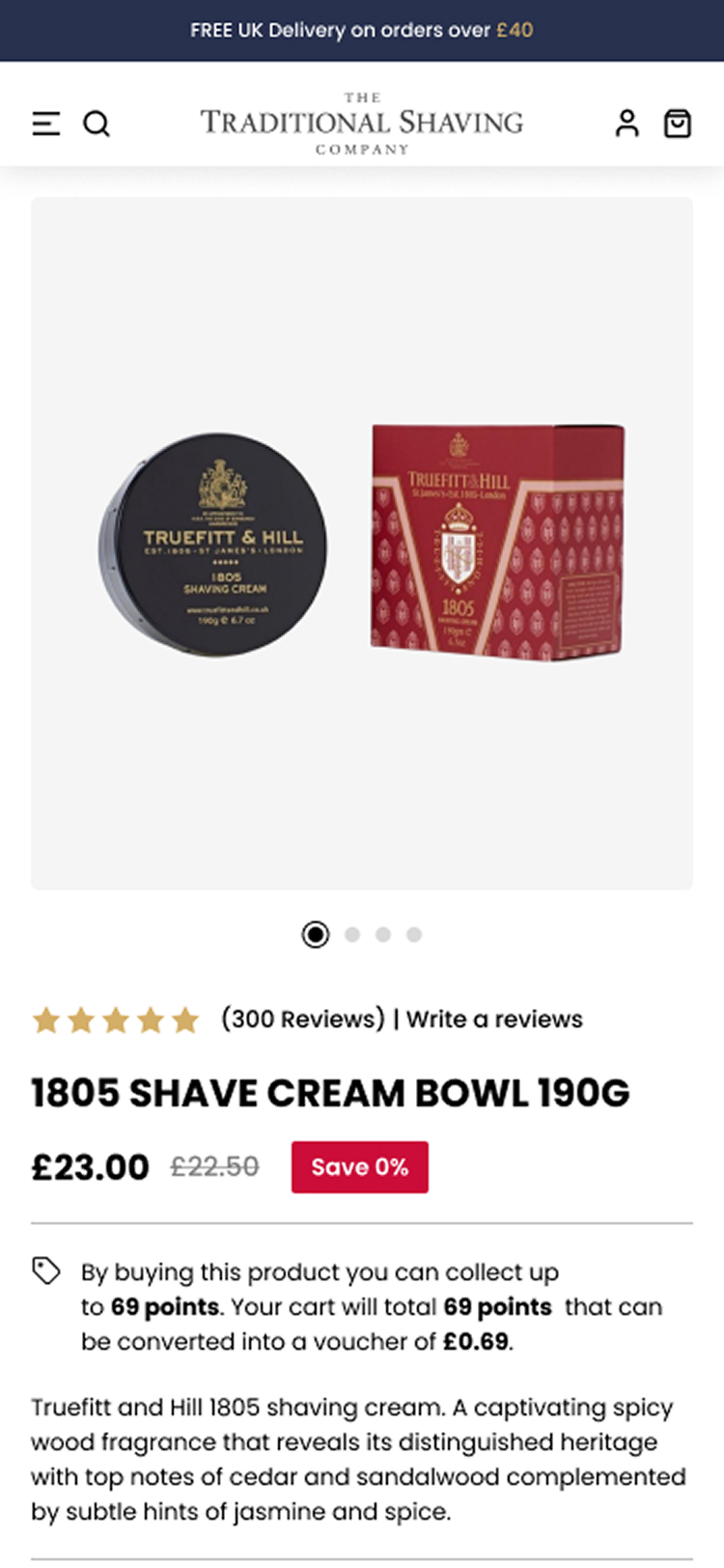Open the account profile icon
This screenshot has height=1568, width=724.
tap(627, 124)
